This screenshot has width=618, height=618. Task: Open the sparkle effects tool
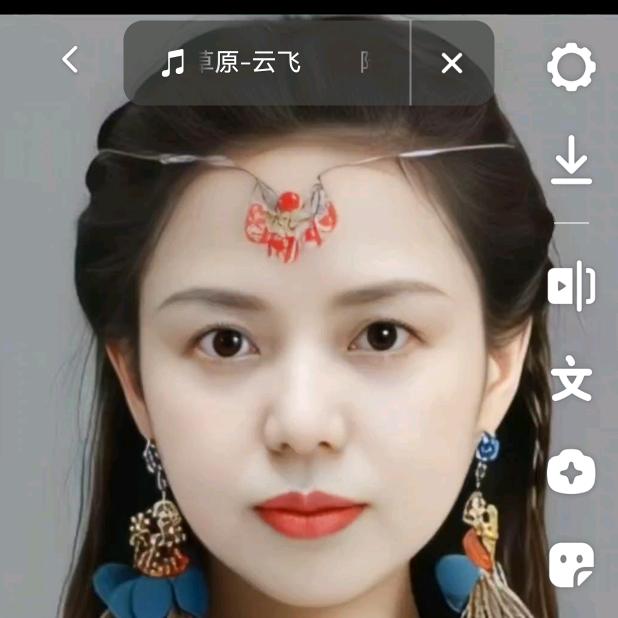(x=571, y=473)
